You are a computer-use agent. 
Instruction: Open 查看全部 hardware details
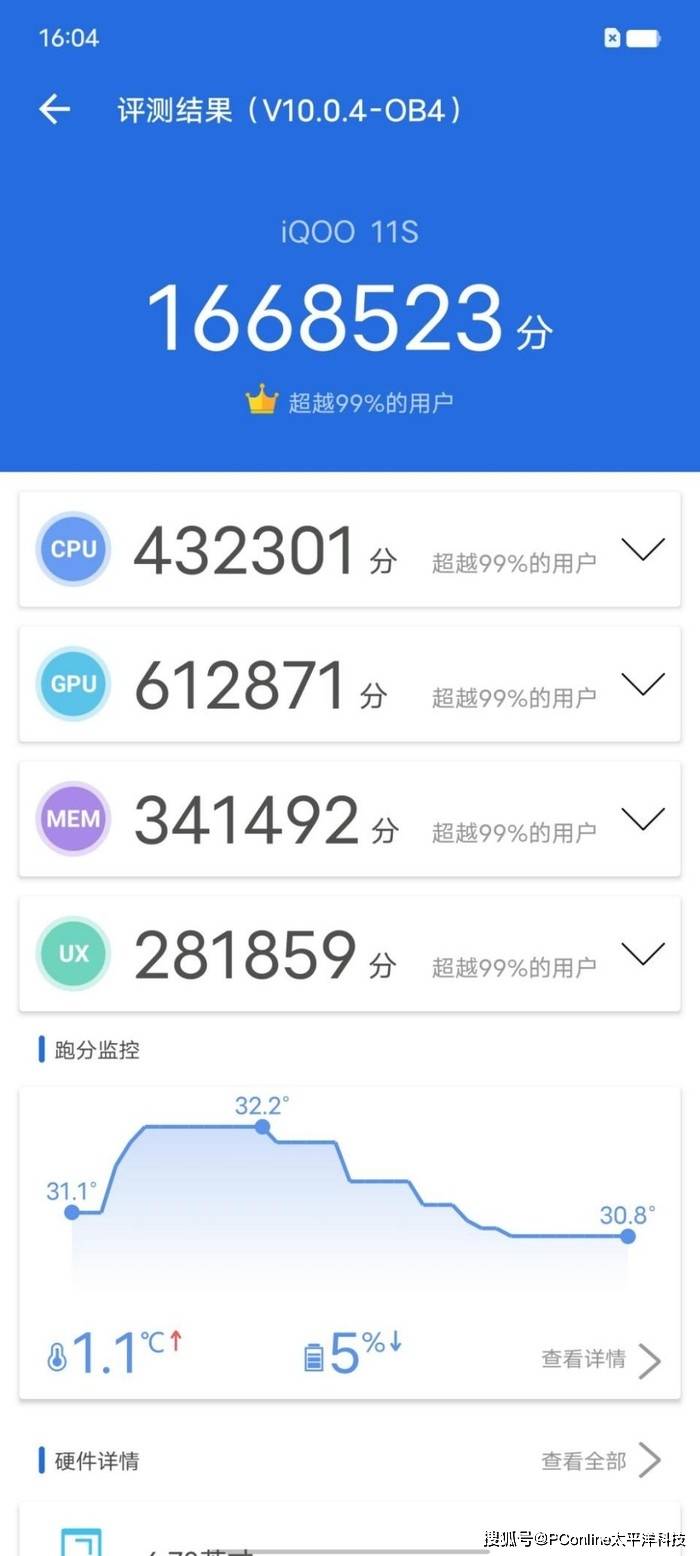[x=601, y=1461]
